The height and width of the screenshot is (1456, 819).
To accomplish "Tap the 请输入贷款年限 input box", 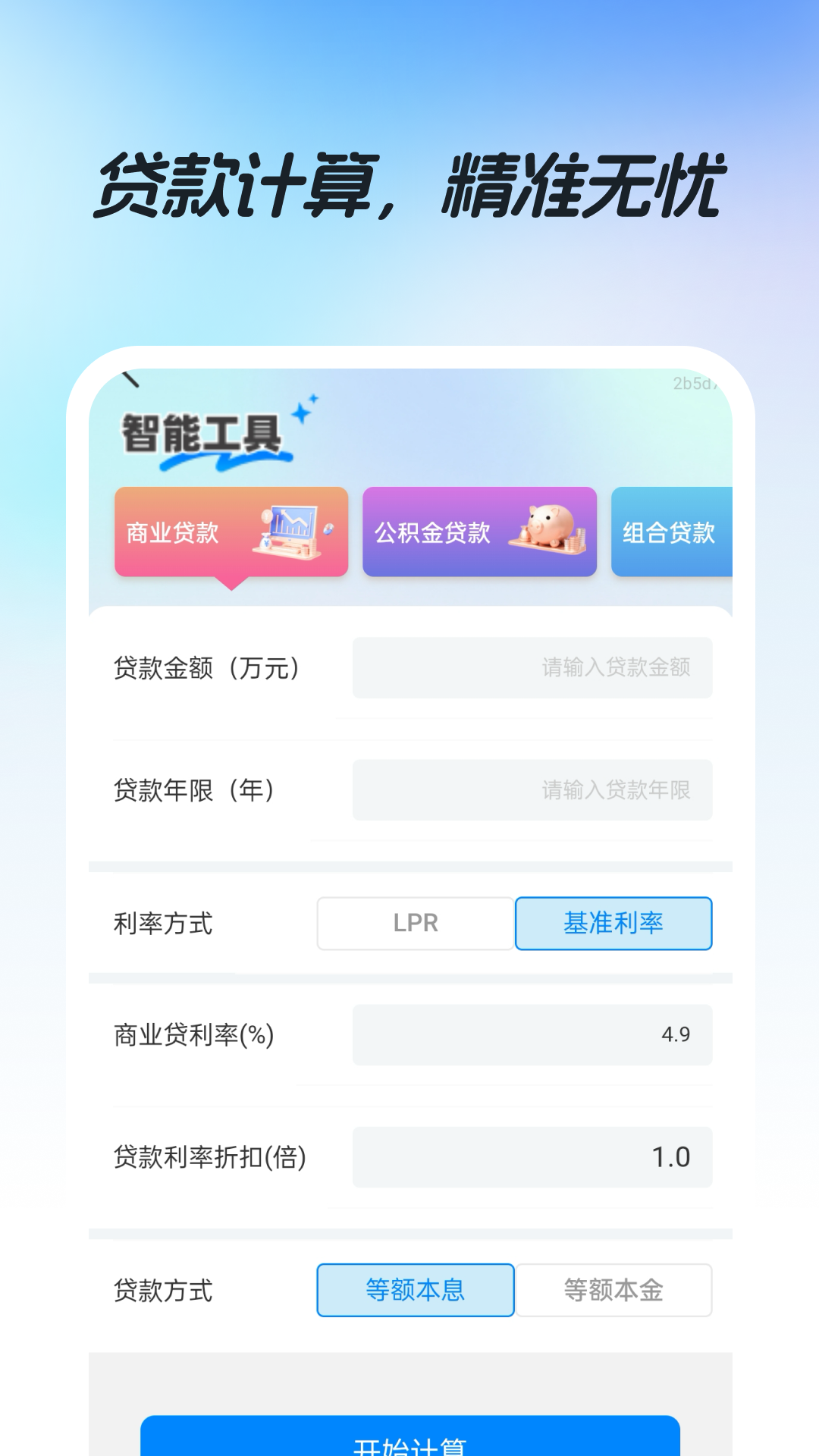I will click(x=531, y=789).
